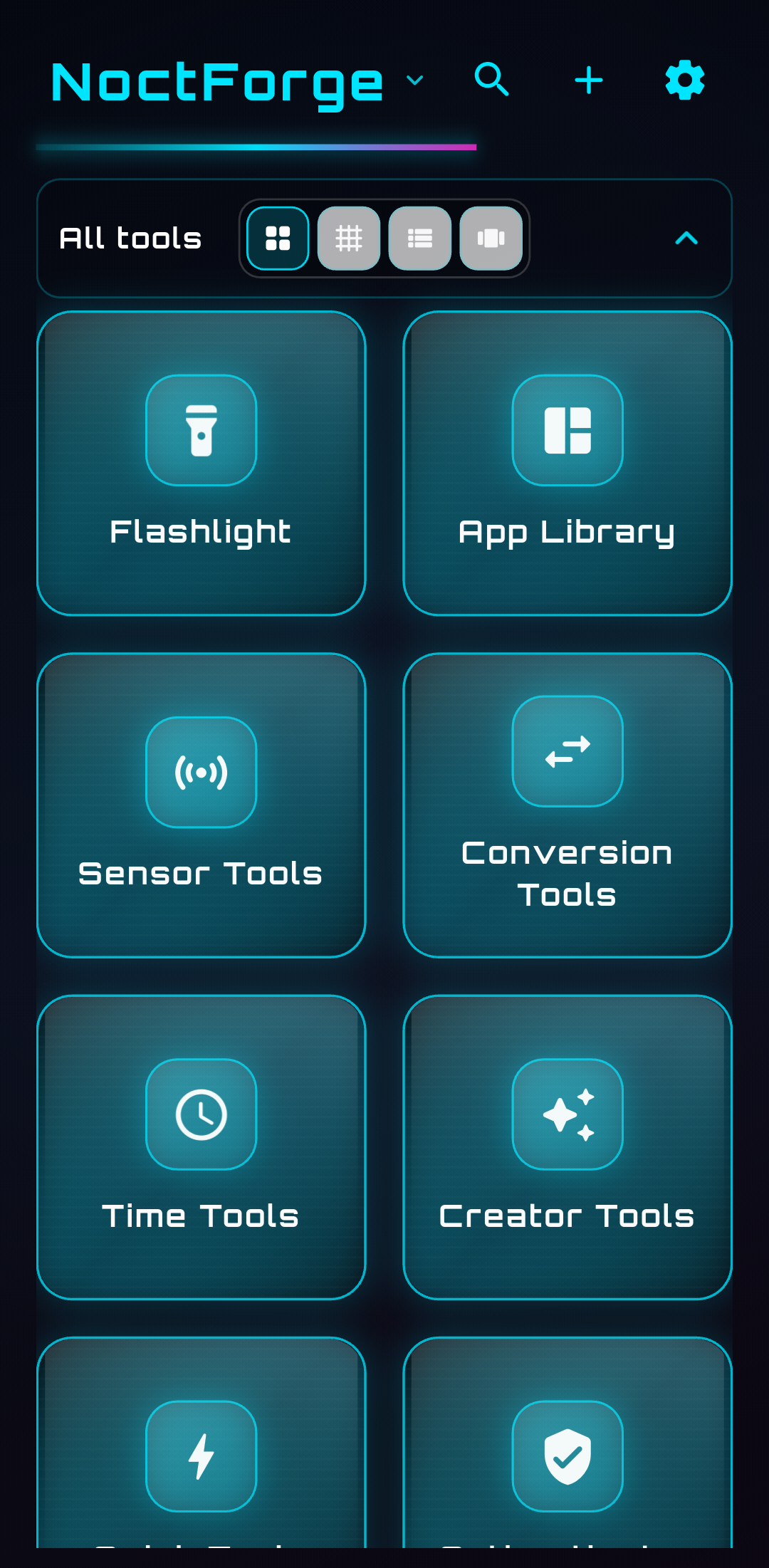Collapse the All tools section
769x1568 pixels.
click(x=686, y=239)
